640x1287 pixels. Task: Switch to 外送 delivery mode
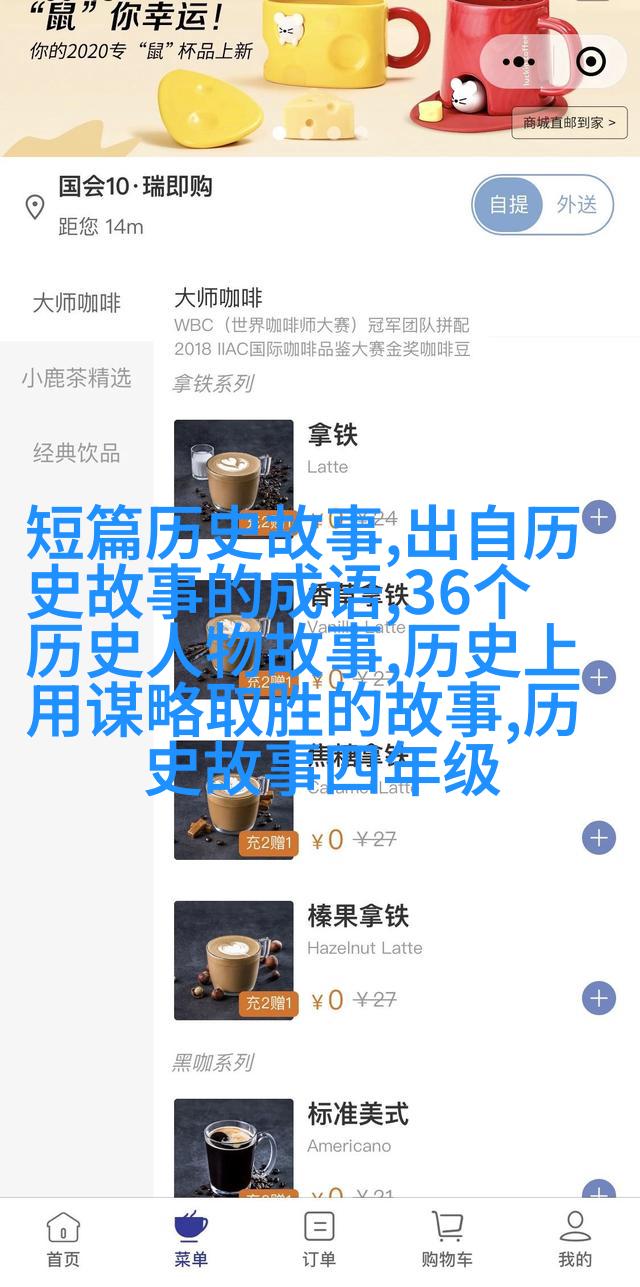577,205
